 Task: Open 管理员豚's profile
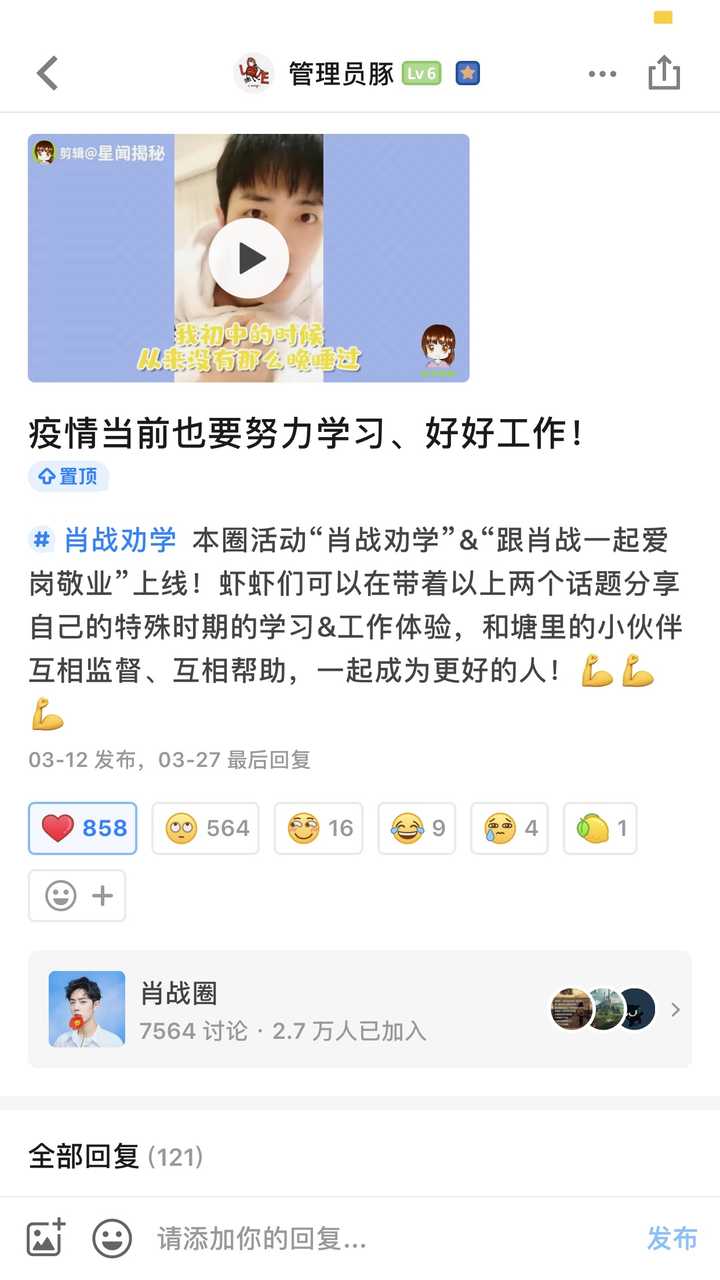coord(340,73)
